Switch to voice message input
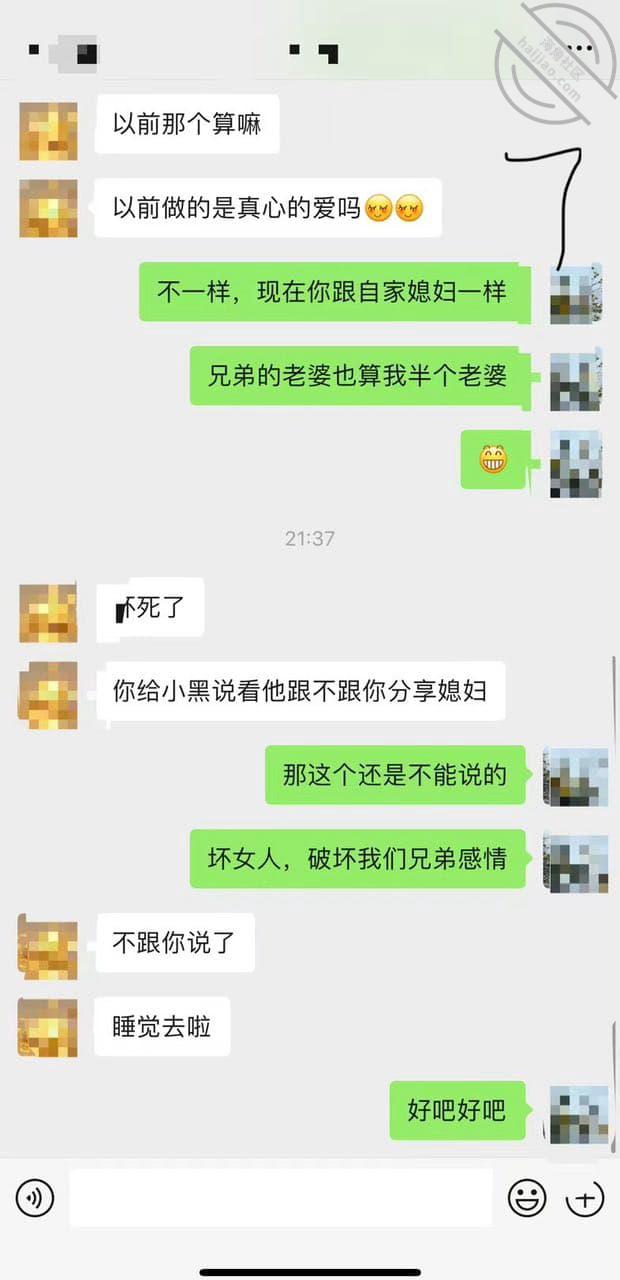The image size is (620, 1280). [x=35, y=1197]
